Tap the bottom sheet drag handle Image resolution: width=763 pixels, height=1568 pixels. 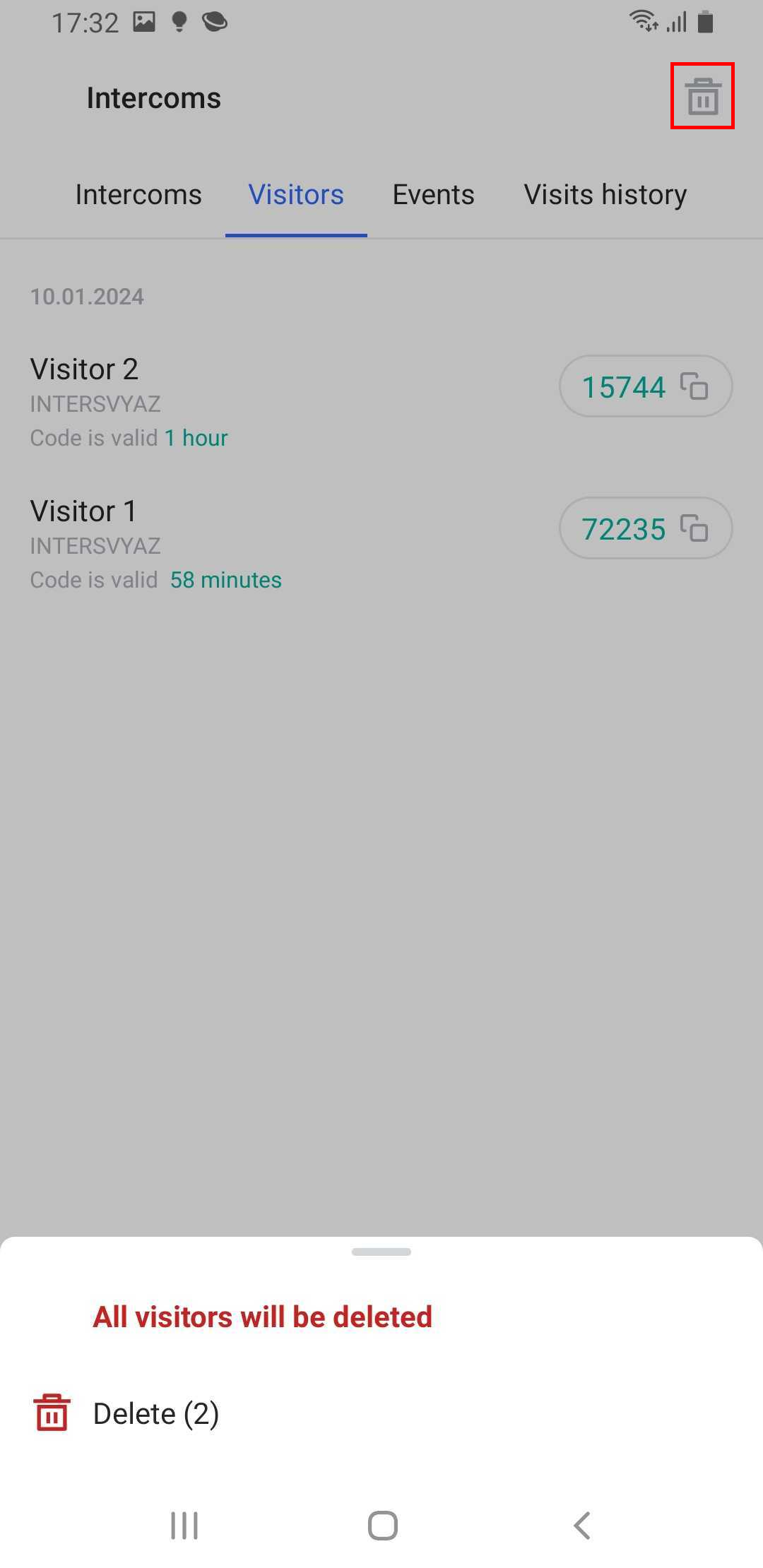coord(381,1252)
